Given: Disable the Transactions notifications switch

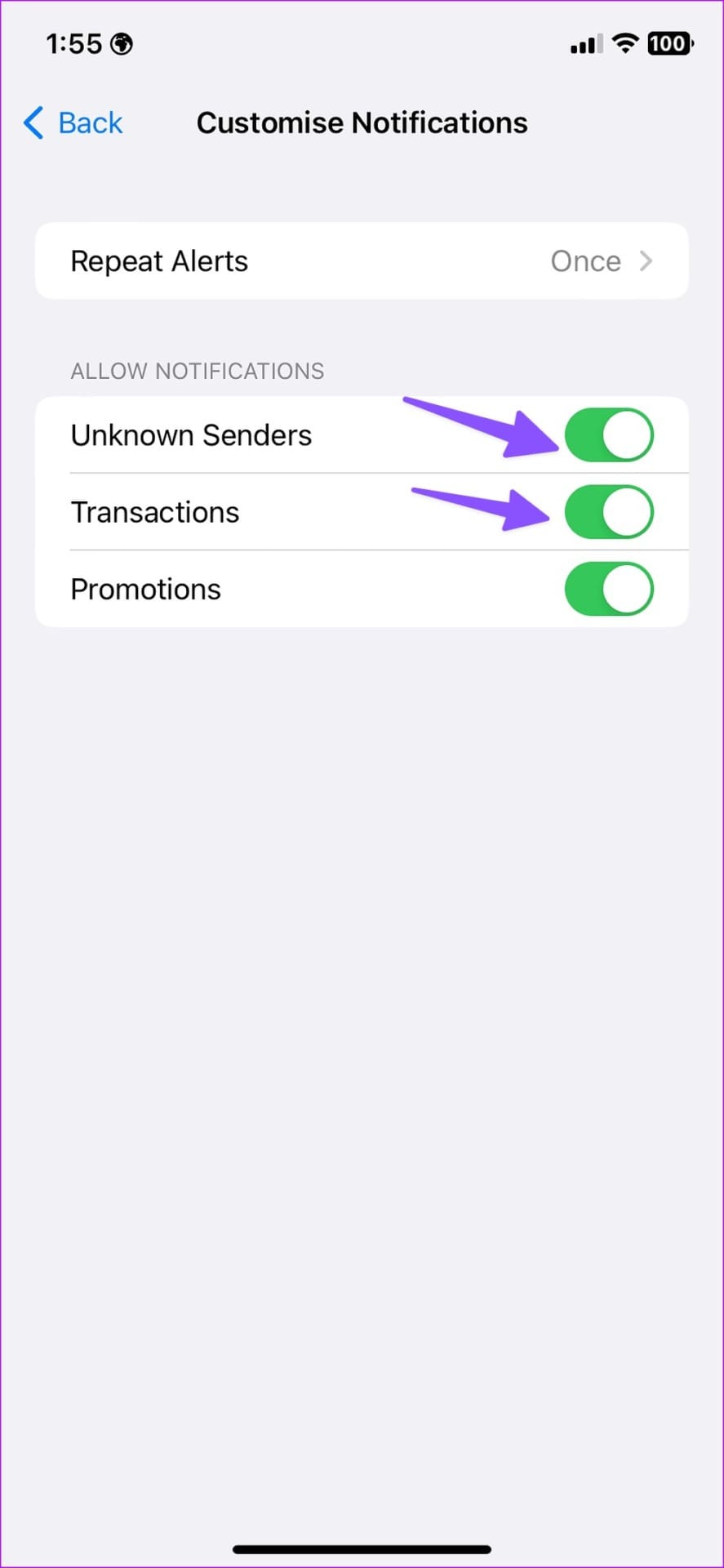Looking at the screenshot, I should point(609,512).
